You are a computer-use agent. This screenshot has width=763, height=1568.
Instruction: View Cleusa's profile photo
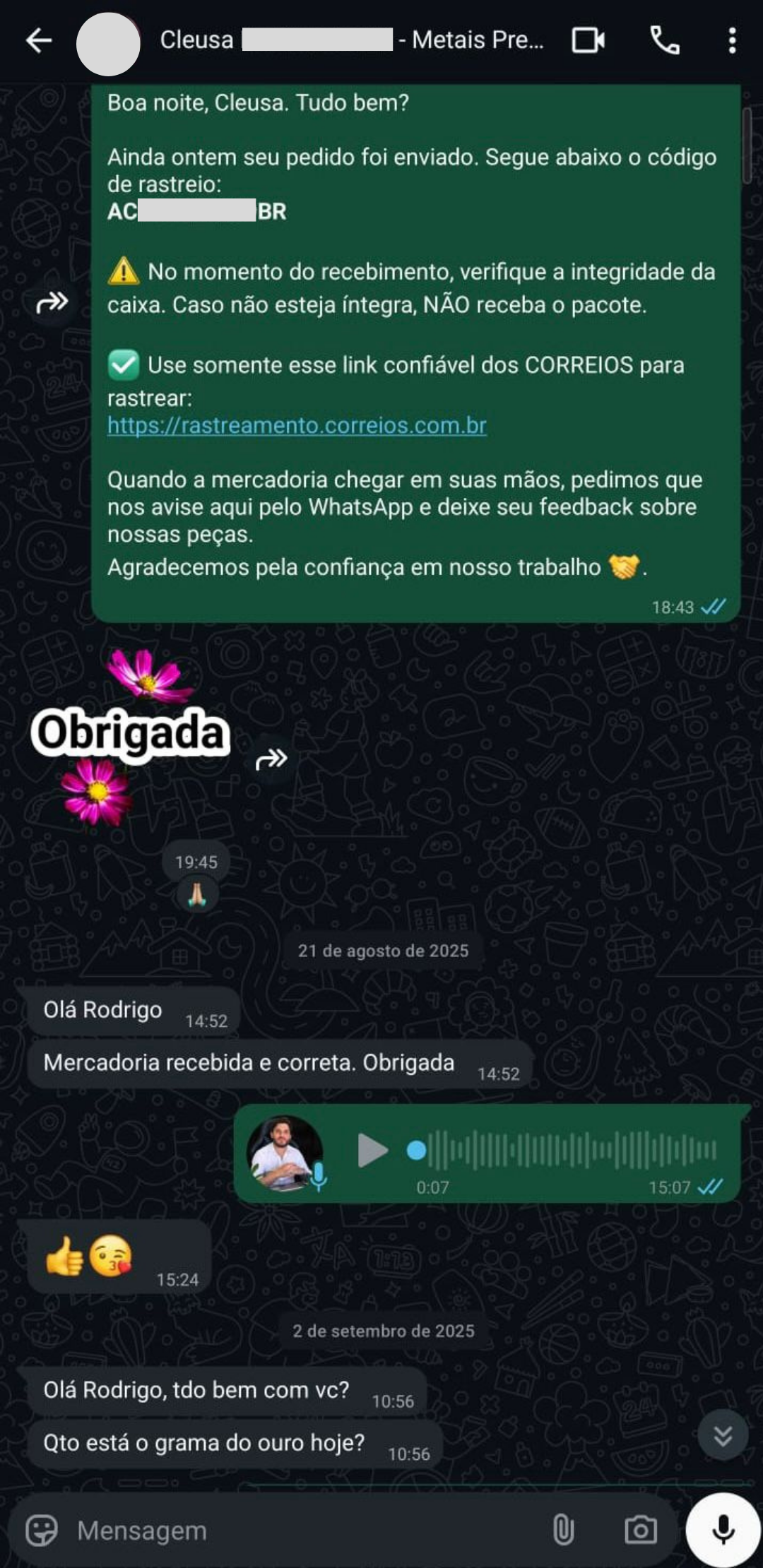[x=108, y=44]
